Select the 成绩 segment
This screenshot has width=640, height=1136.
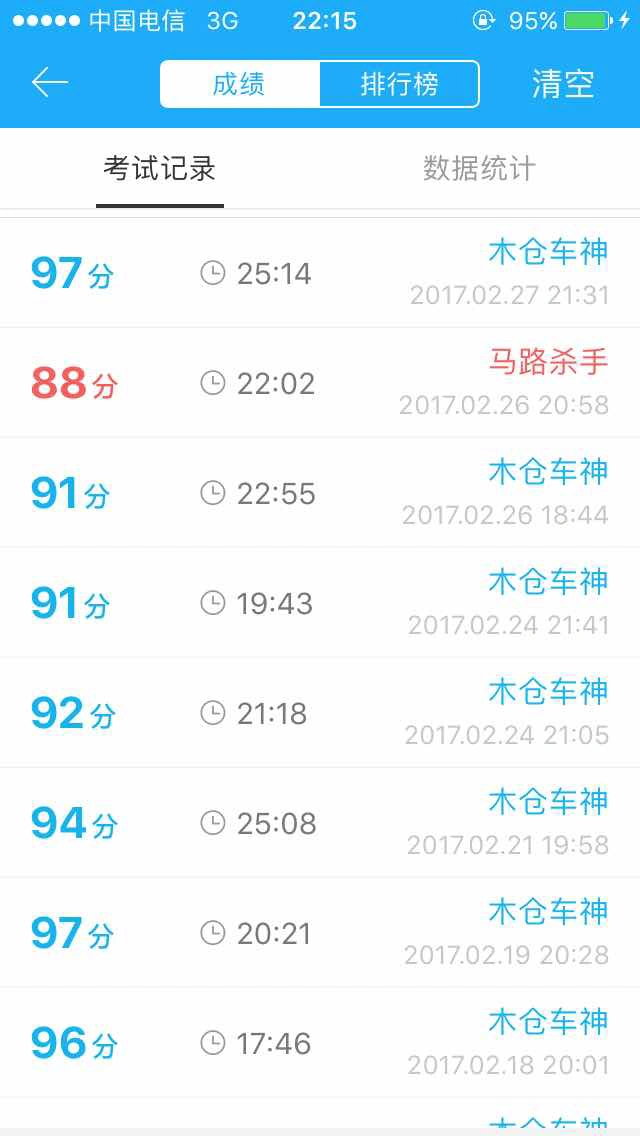coord(239,84)
